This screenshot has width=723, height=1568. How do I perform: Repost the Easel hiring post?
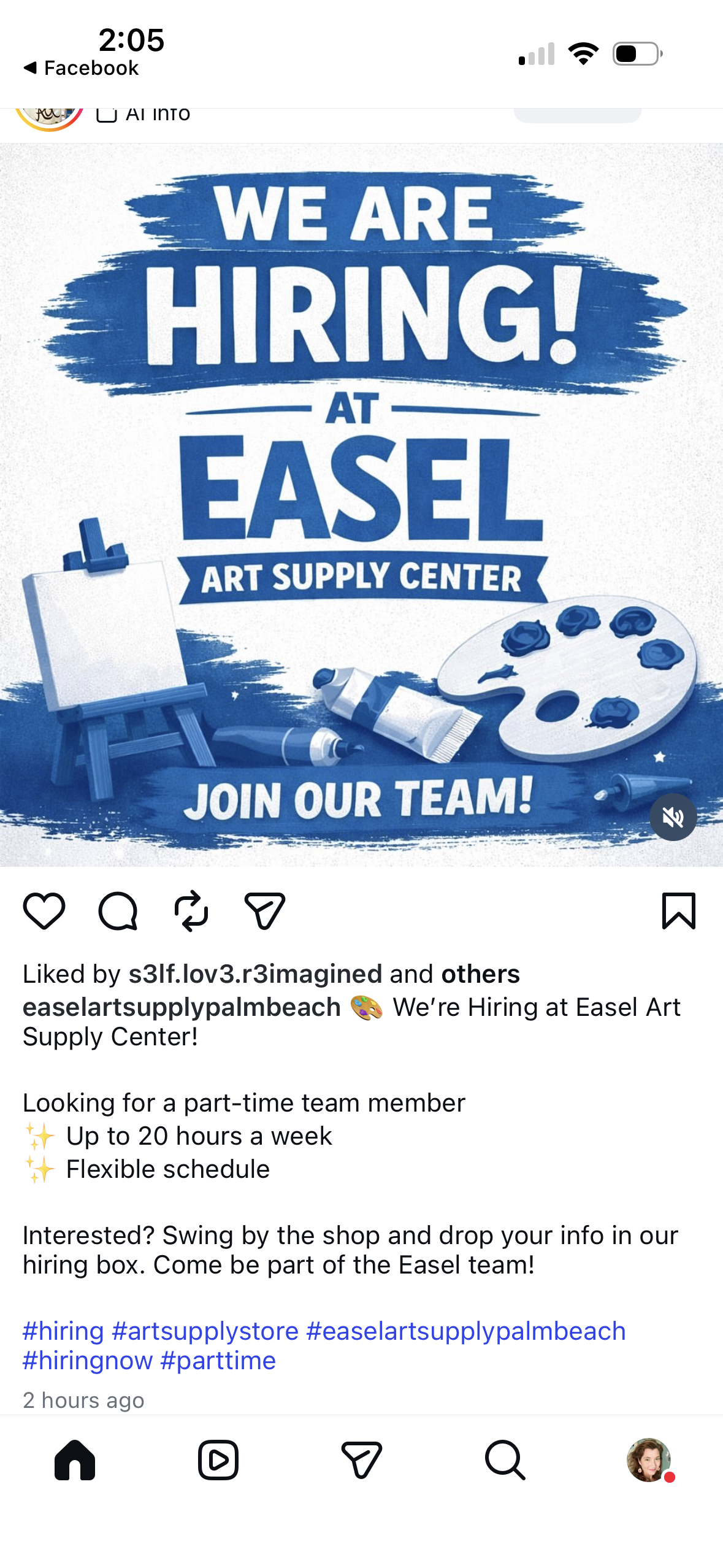191,911
